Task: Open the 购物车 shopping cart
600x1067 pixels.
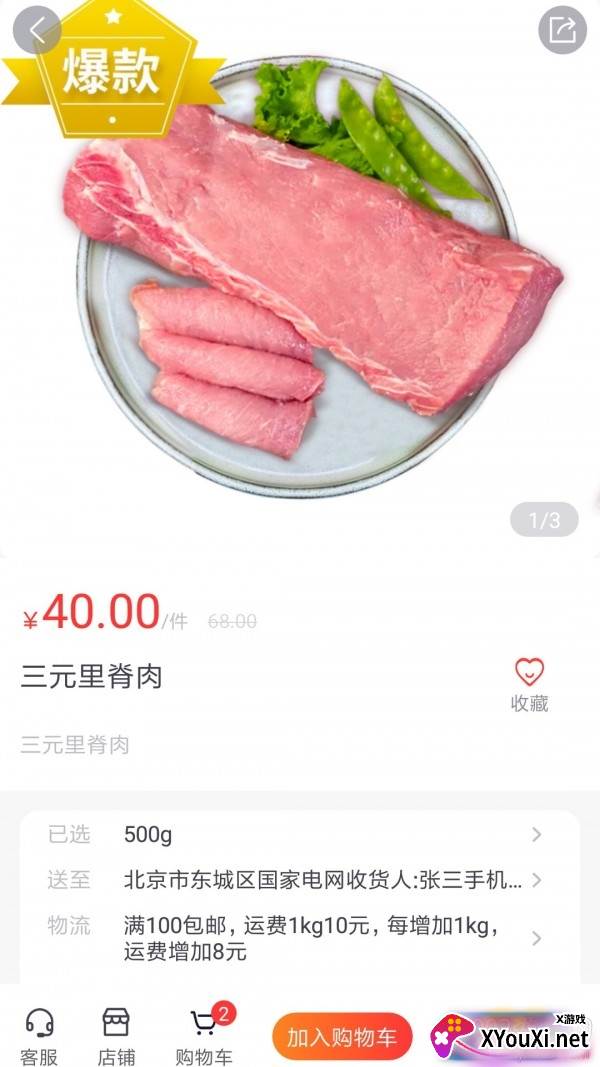Action: [x=204, y=1036]
